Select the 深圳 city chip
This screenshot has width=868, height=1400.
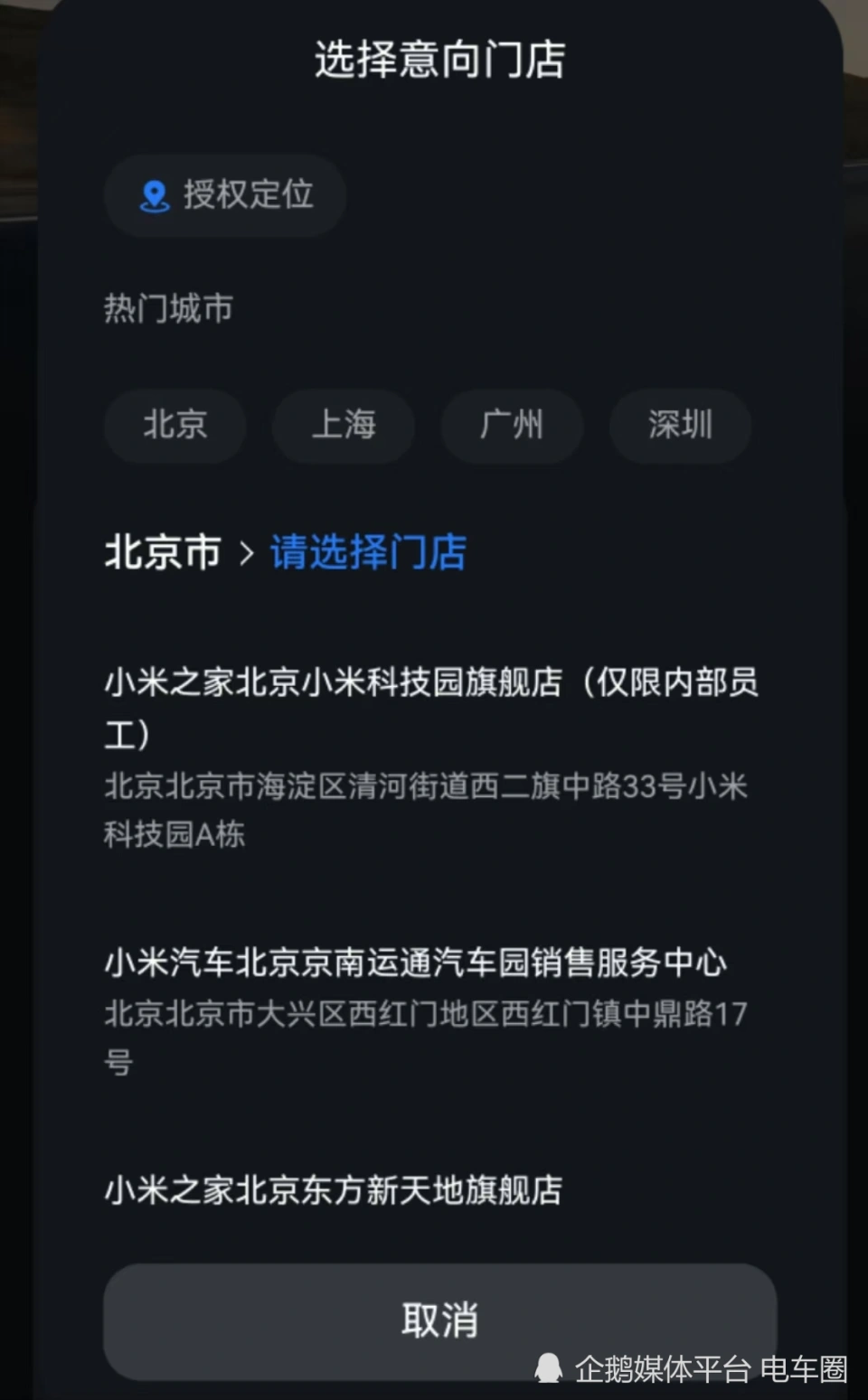[680, 425]
